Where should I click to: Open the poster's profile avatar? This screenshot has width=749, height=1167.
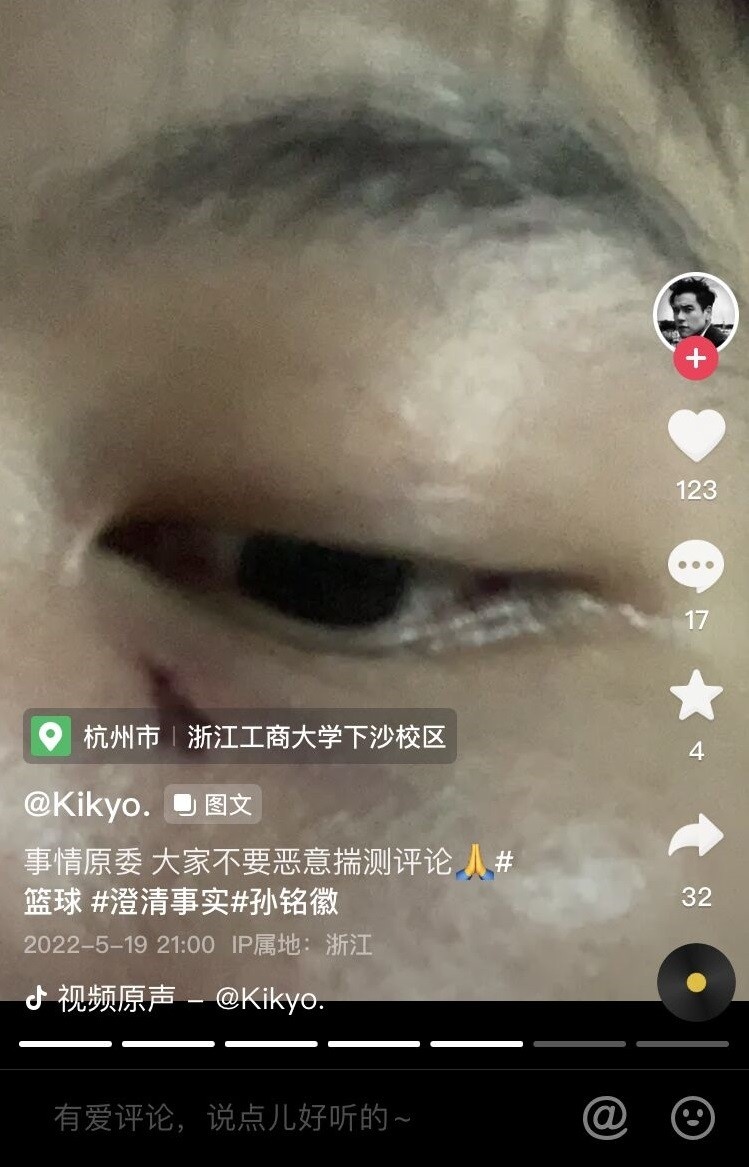click(695, 313)
